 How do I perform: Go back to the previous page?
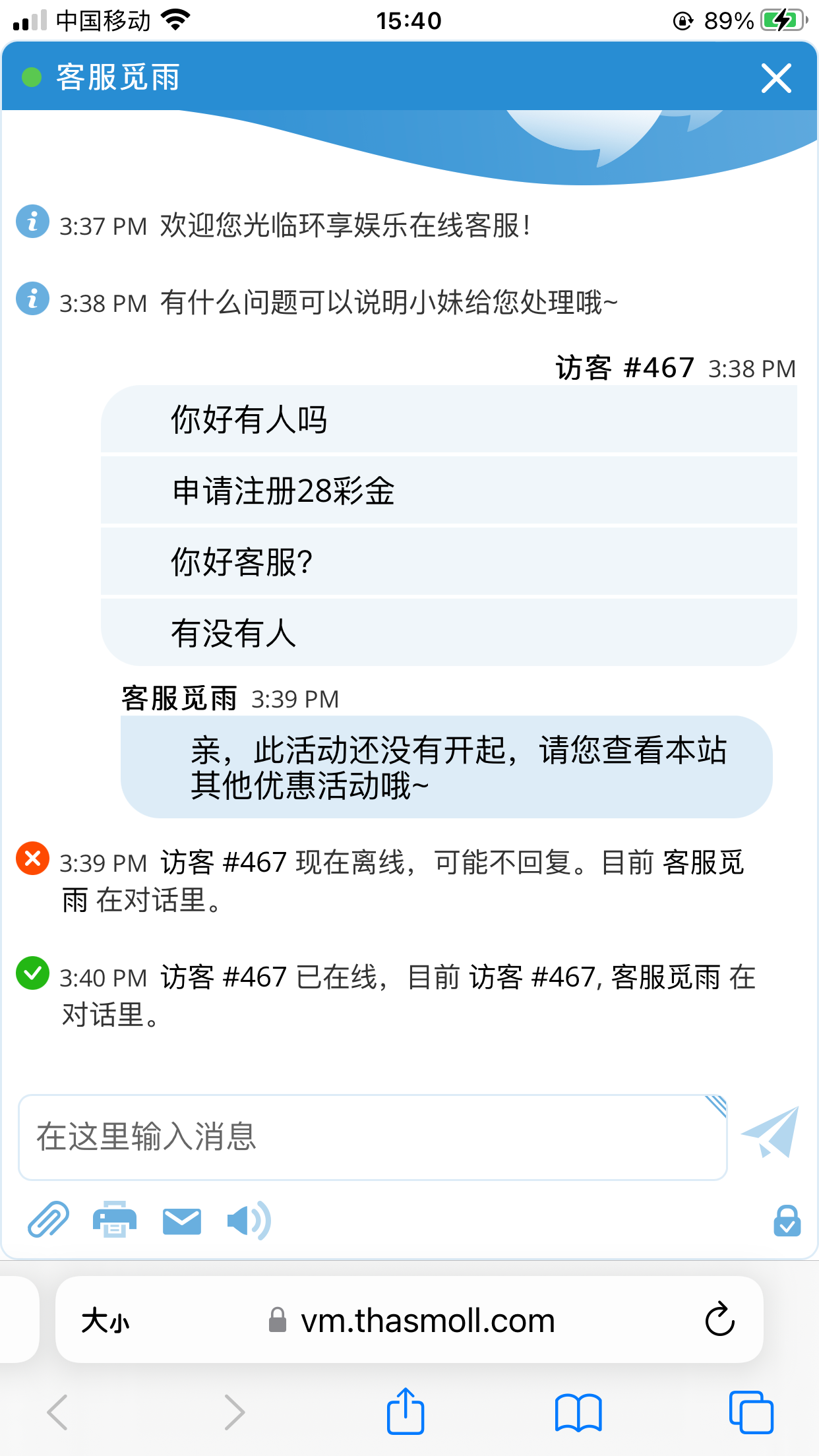point(58,1412)
